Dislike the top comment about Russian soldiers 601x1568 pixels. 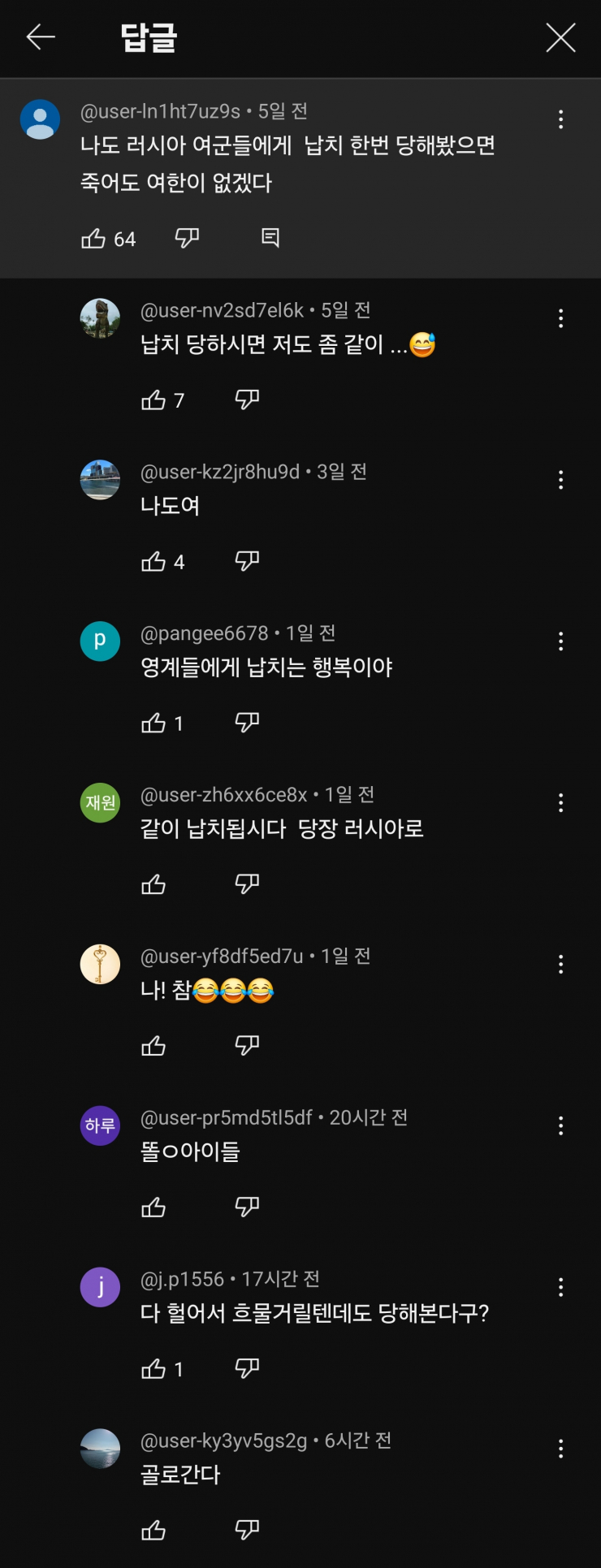click(188, 238)
